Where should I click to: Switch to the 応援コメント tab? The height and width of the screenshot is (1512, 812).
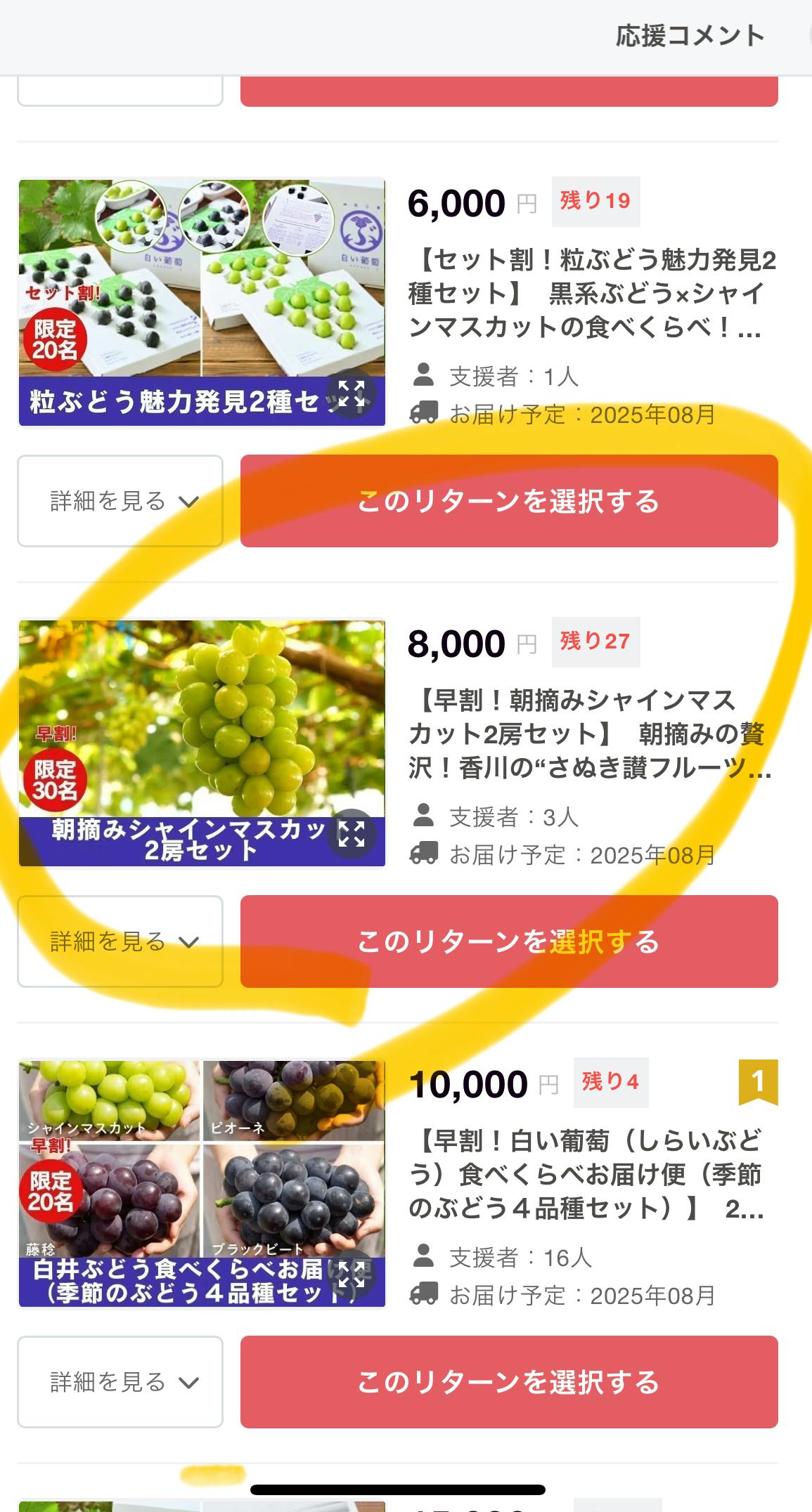click(x=689, y=36)
